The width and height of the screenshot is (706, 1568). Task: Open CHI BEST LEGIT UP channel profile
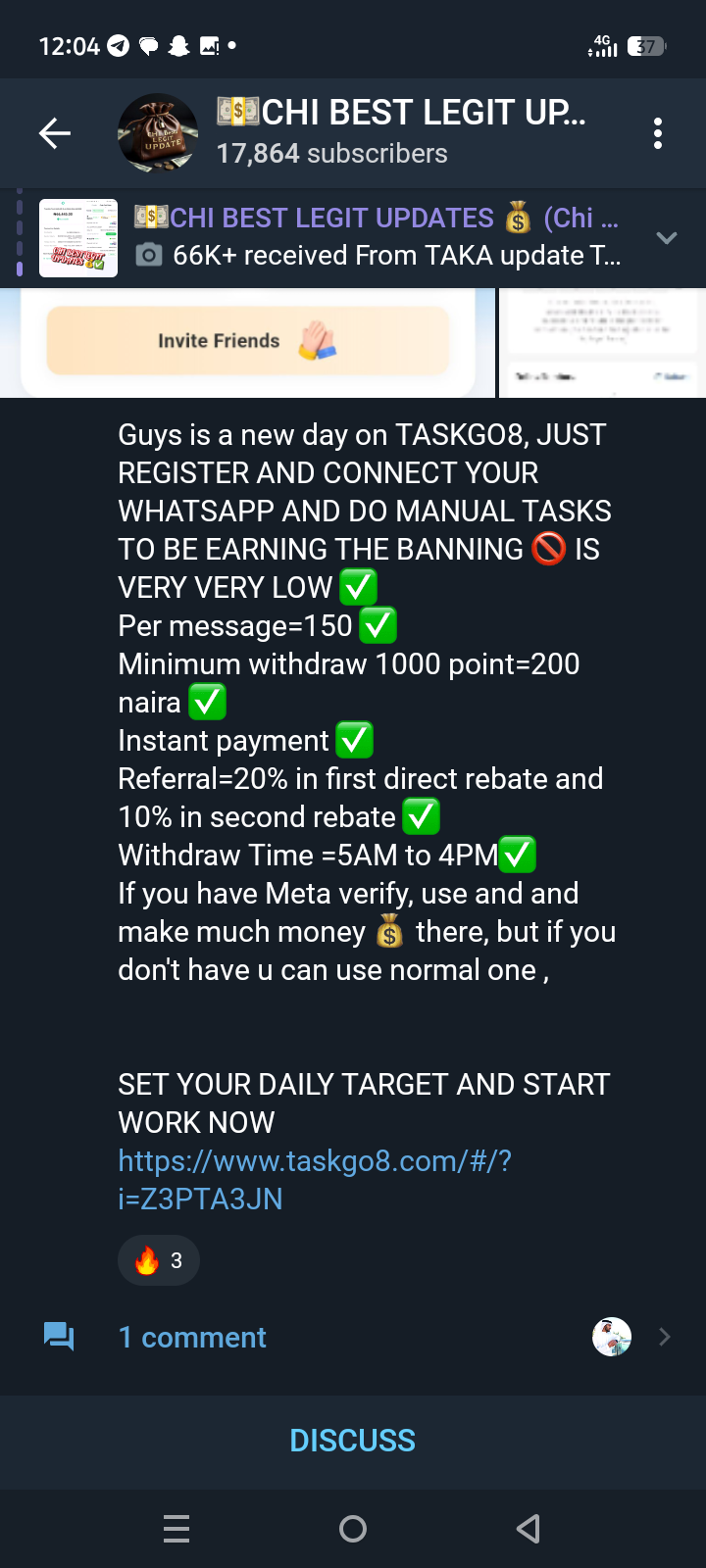pyautogui.click(x=400, y=132)
